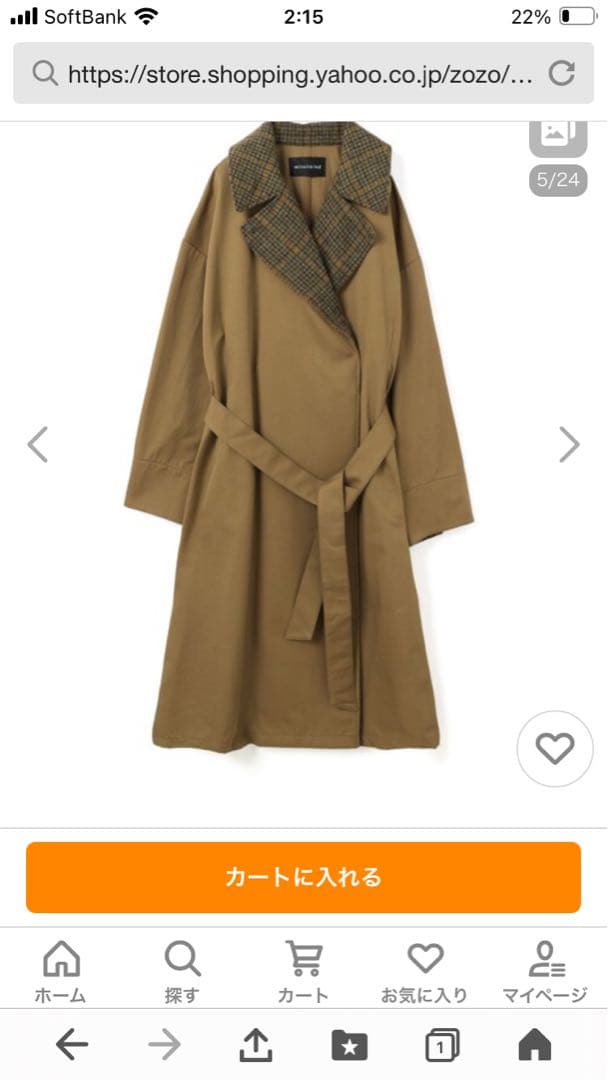Open the カート tab
The width and height of the screenshot is (608, 1080).
[303, 971]
